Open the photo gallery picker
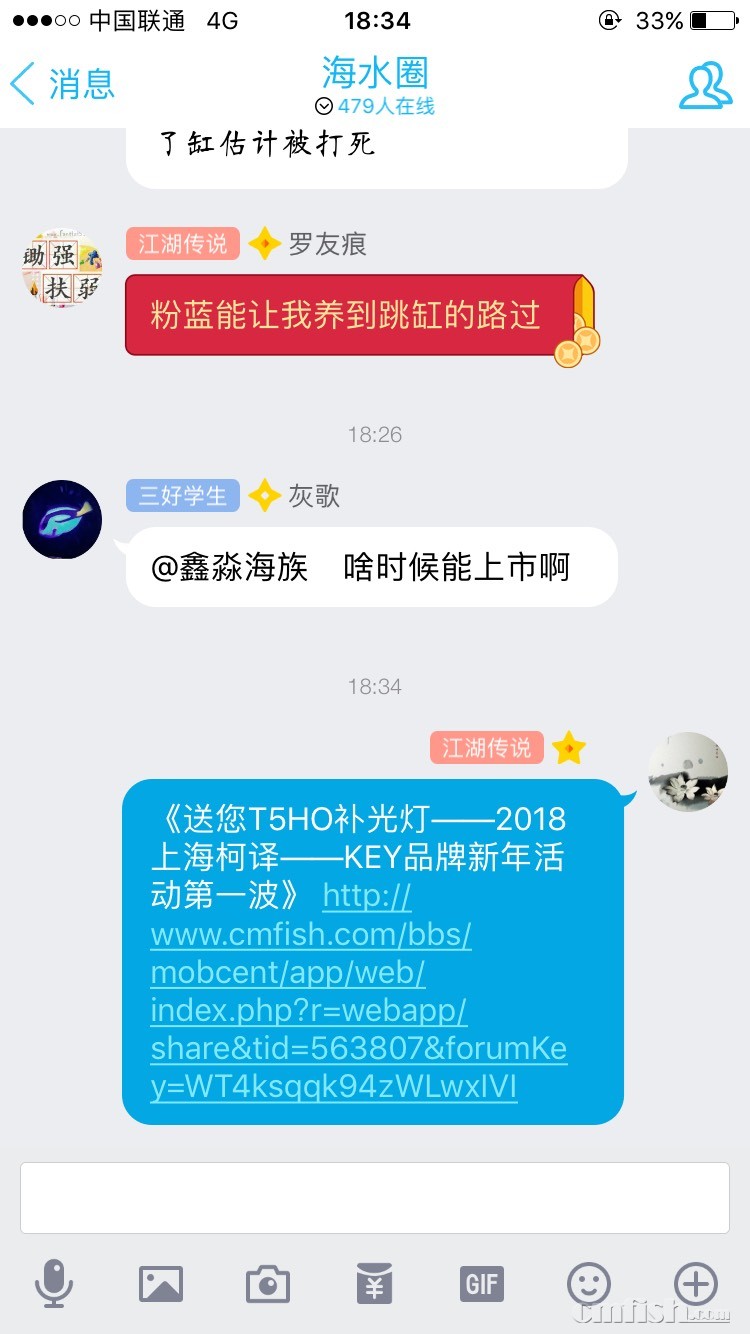Viewport: 750px width, 1334px height. [161, 1283]
